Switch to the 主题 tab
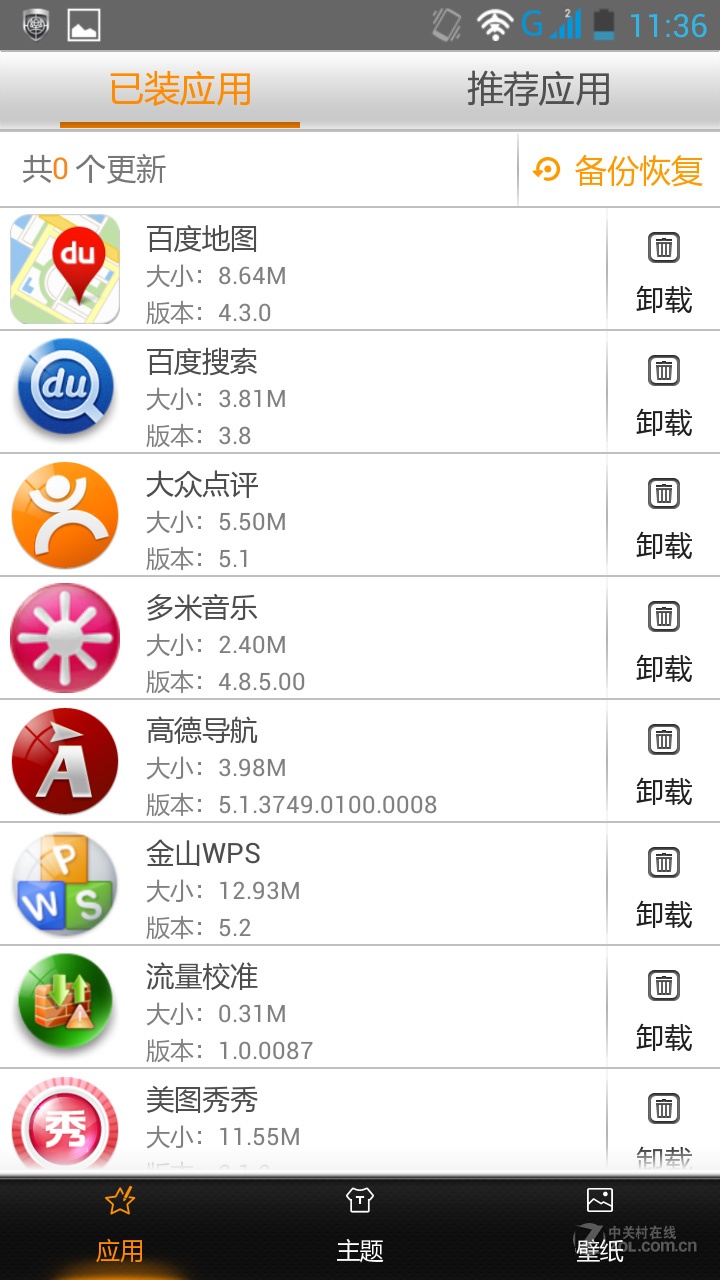 [x=361, y=1225]
